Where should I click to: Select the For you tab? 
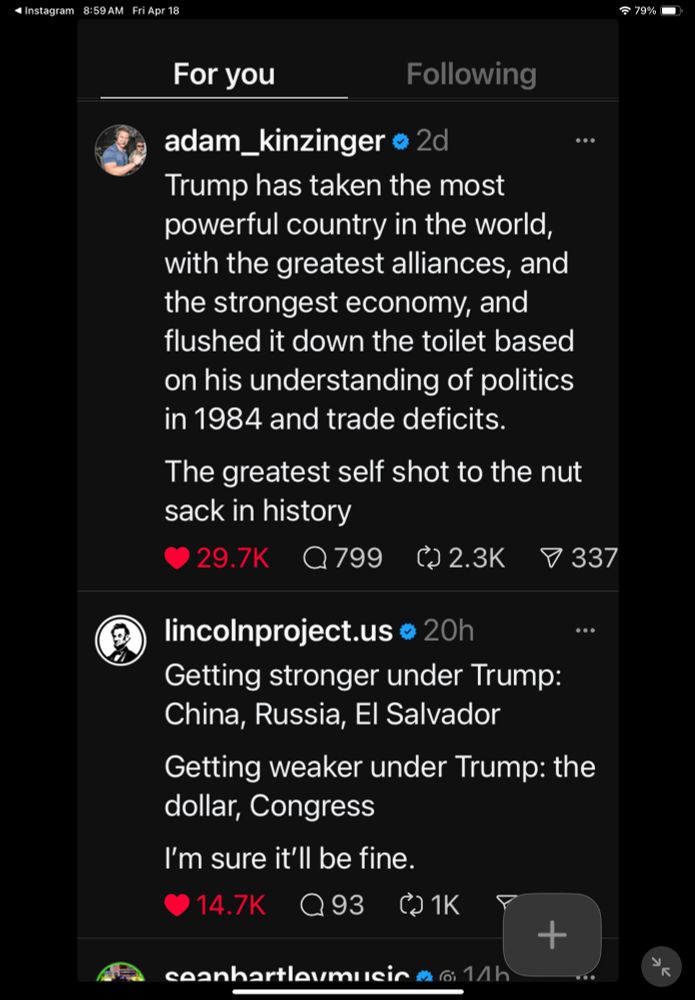(224, 74)
